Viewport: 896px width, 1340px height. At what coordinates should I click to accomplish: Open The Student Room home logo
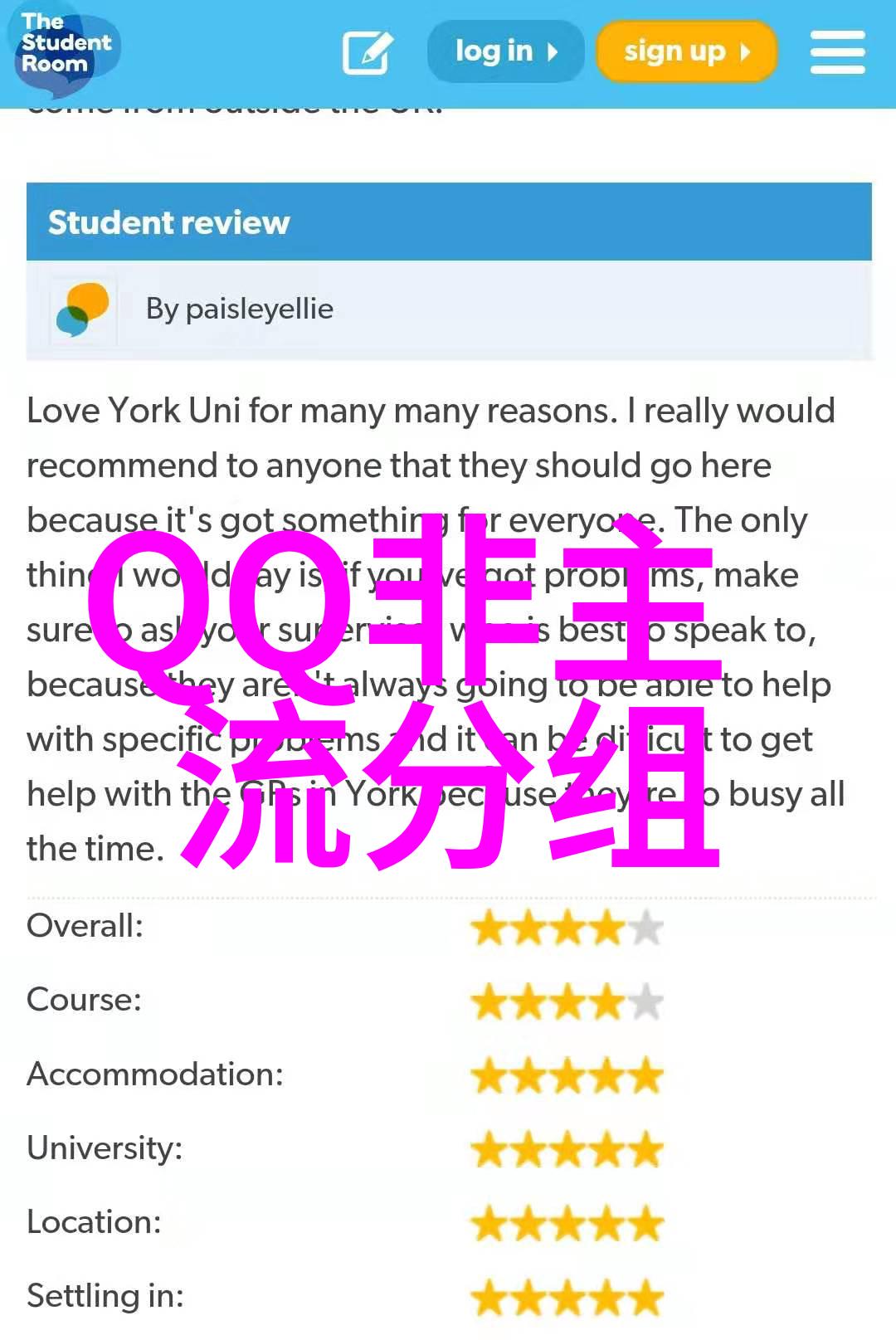[65, 46]
